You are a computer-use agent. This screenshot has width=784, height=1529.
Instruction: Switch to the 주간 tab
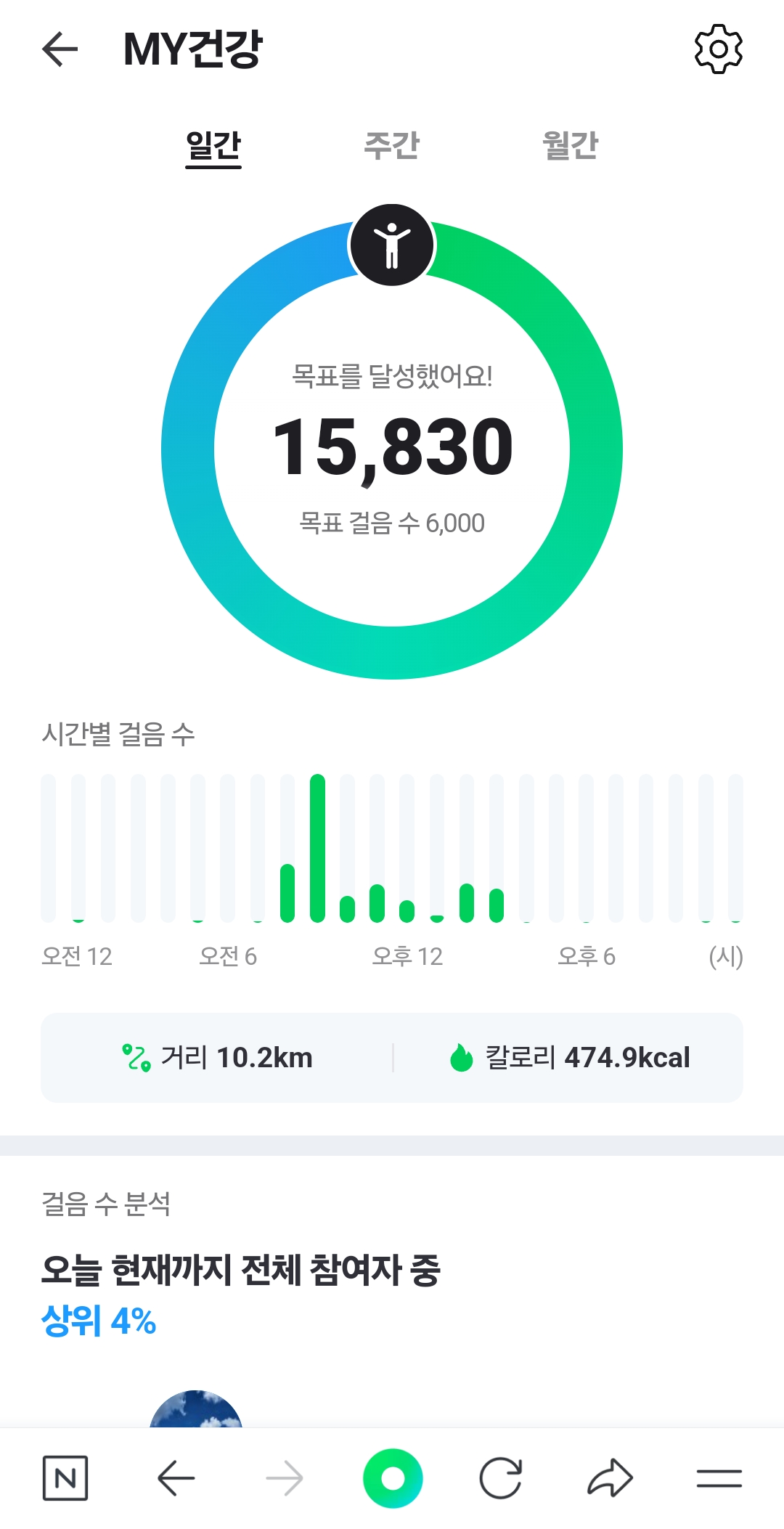(x=391, y=145)
